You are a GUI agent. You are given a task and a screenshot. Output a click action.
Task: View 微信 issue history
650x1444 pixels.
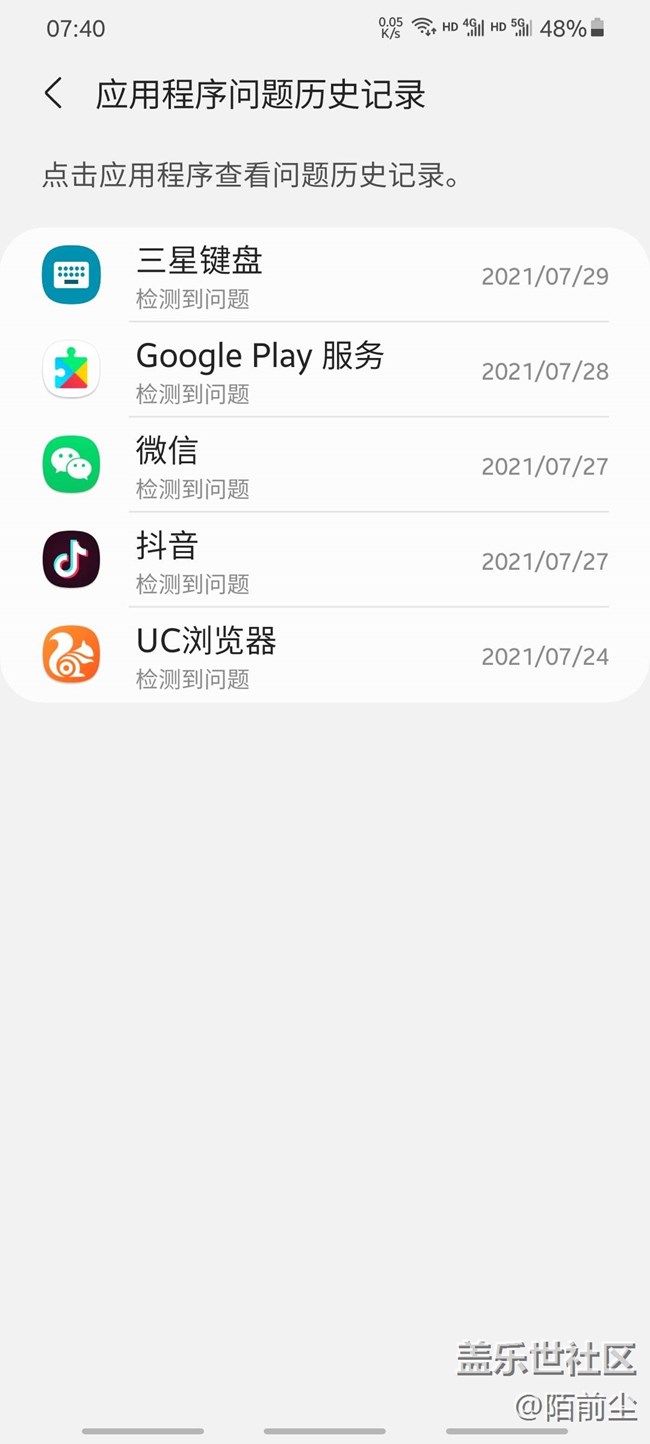[325, 465]
